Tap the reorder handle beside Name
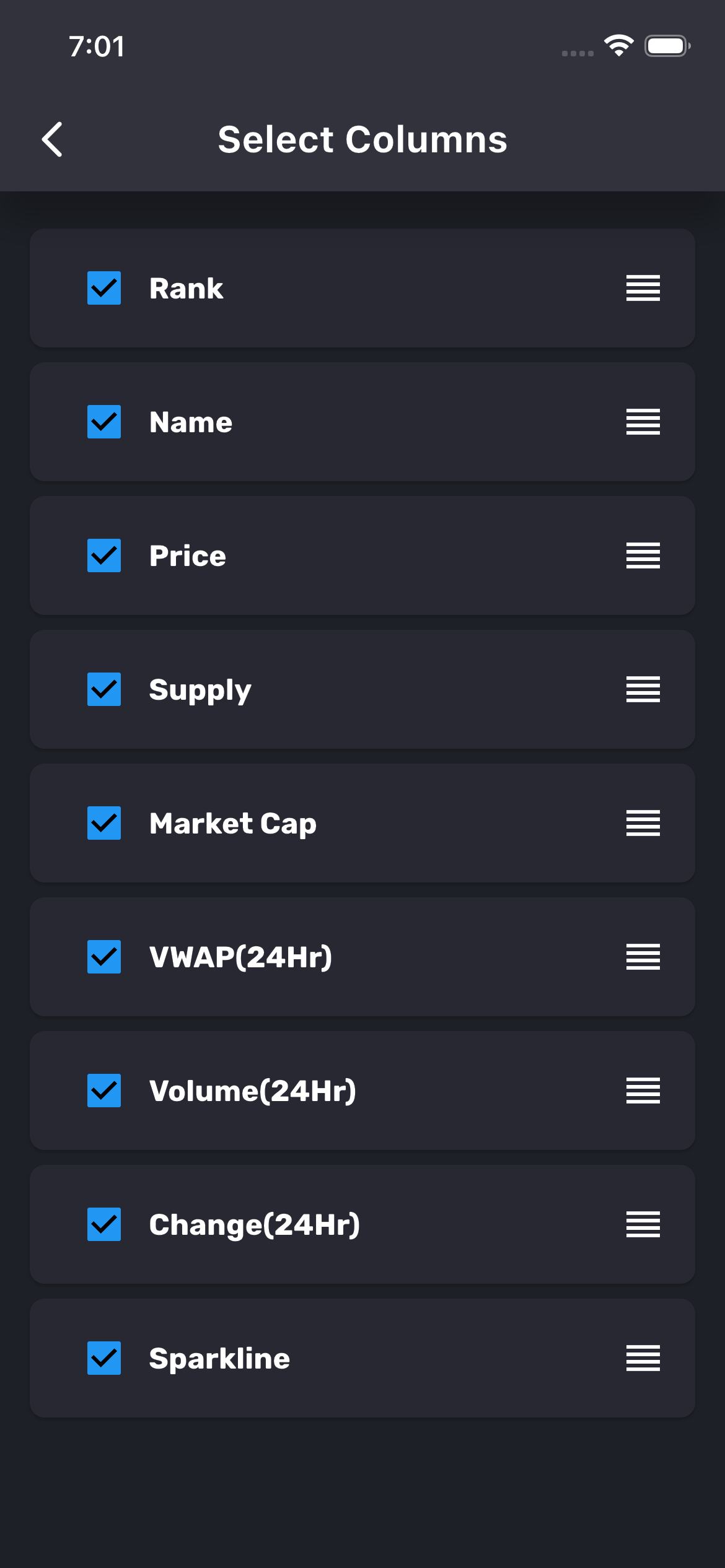The height and width of the screenshot is (1568, 725). point(643,422)
